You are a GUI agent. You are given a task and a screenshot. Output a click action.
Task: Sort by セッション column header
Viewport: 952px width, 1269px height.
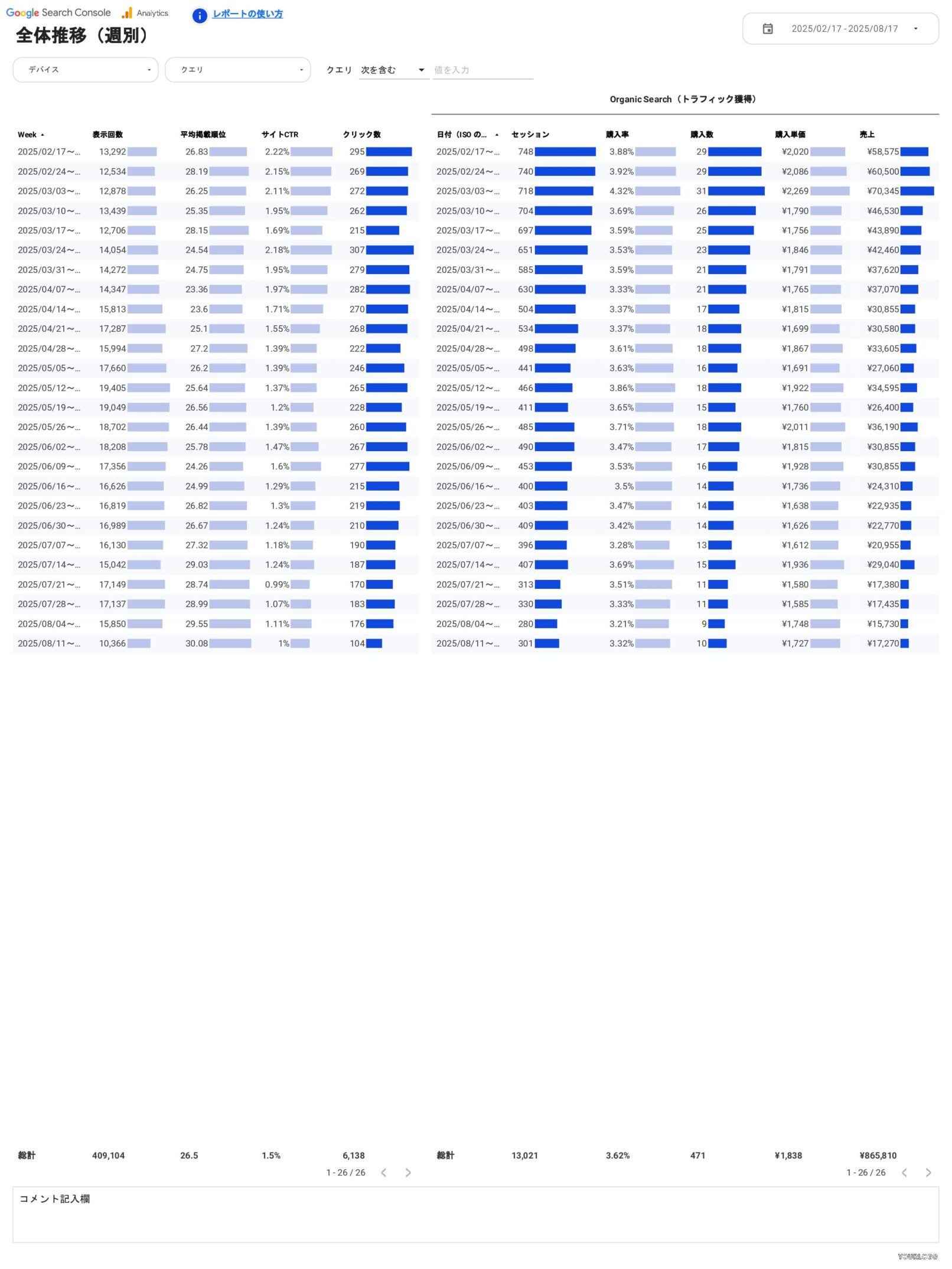click(x=530, y=135)
